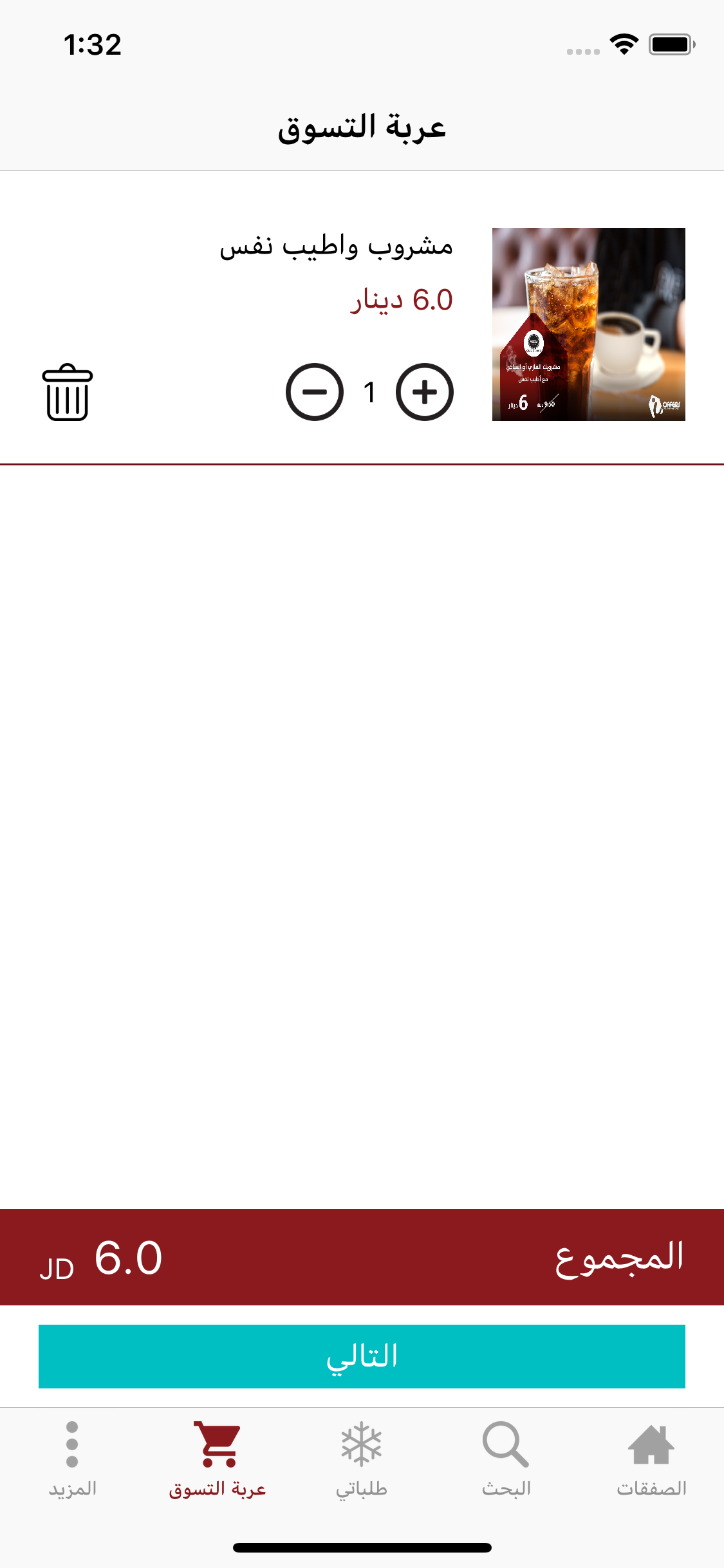Tap the battery icon in the status bar
The height and width of the screenshot is (1568, 724).
tap(670, 44)
